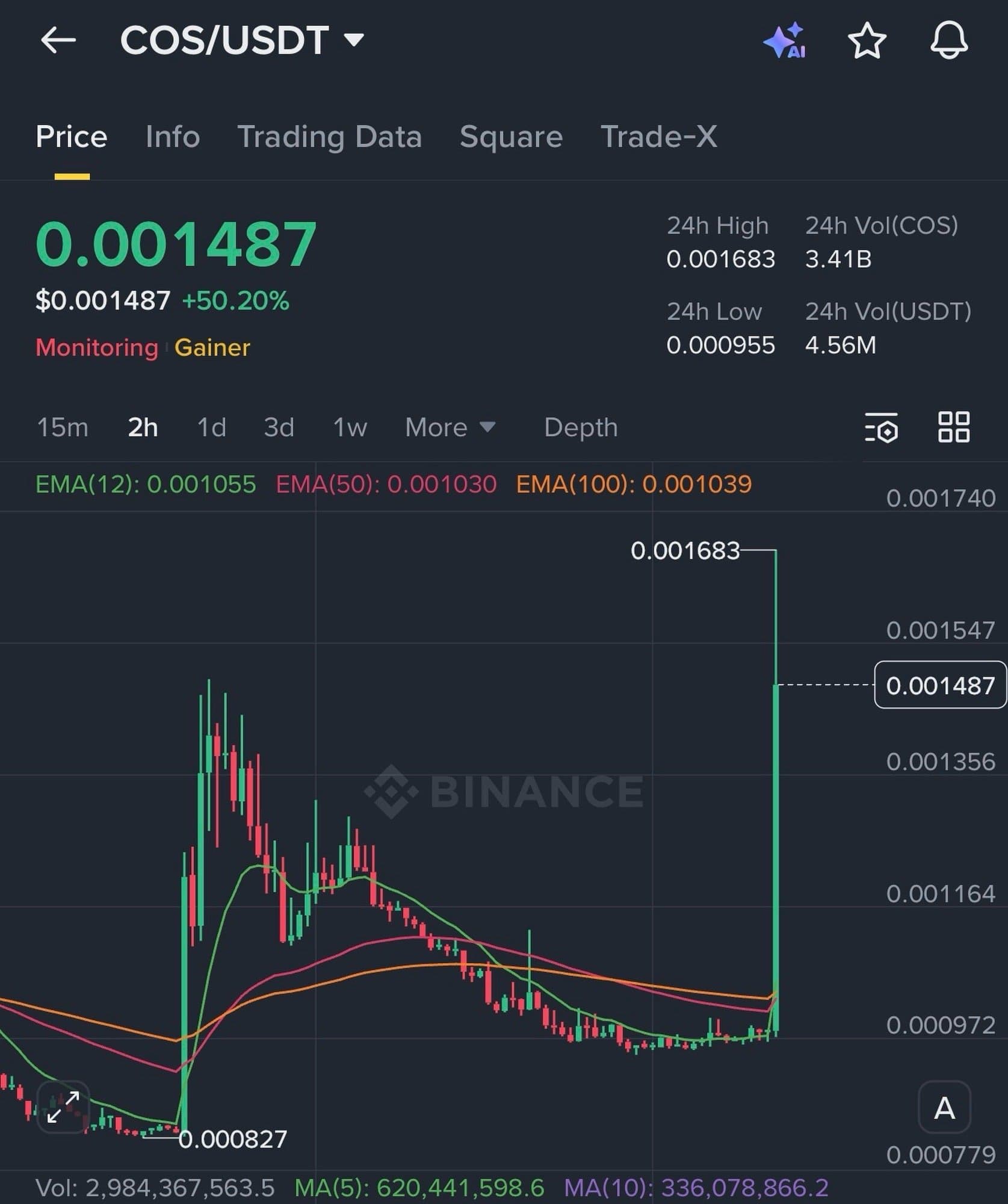The image size is (1008, 1204).
Task: Show the Depth chart
Action: [x=581, y=427]
